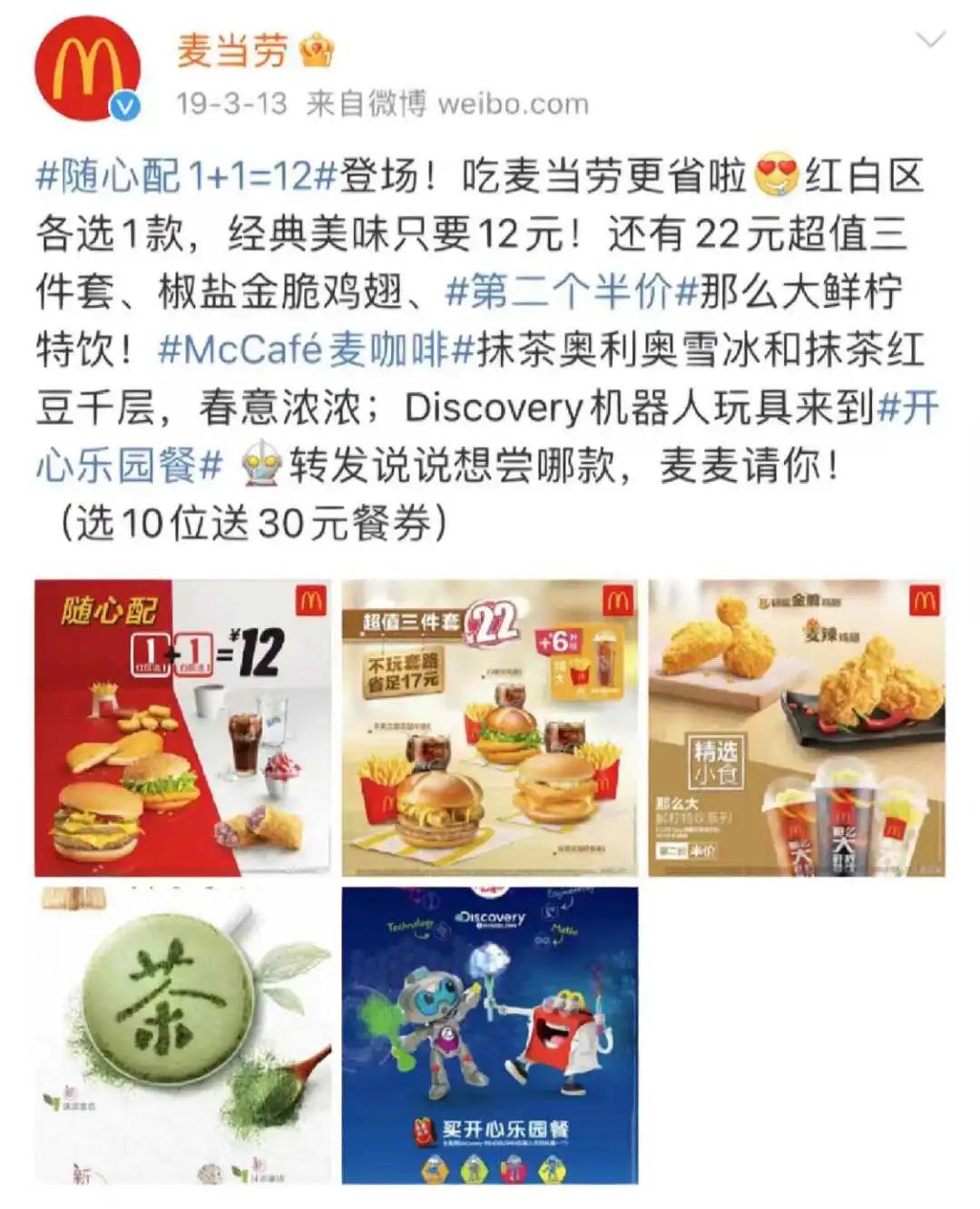Viewport: 980px width, 1209px height.
Task: Click the weibo.com source link
Action: click(513, 103)
